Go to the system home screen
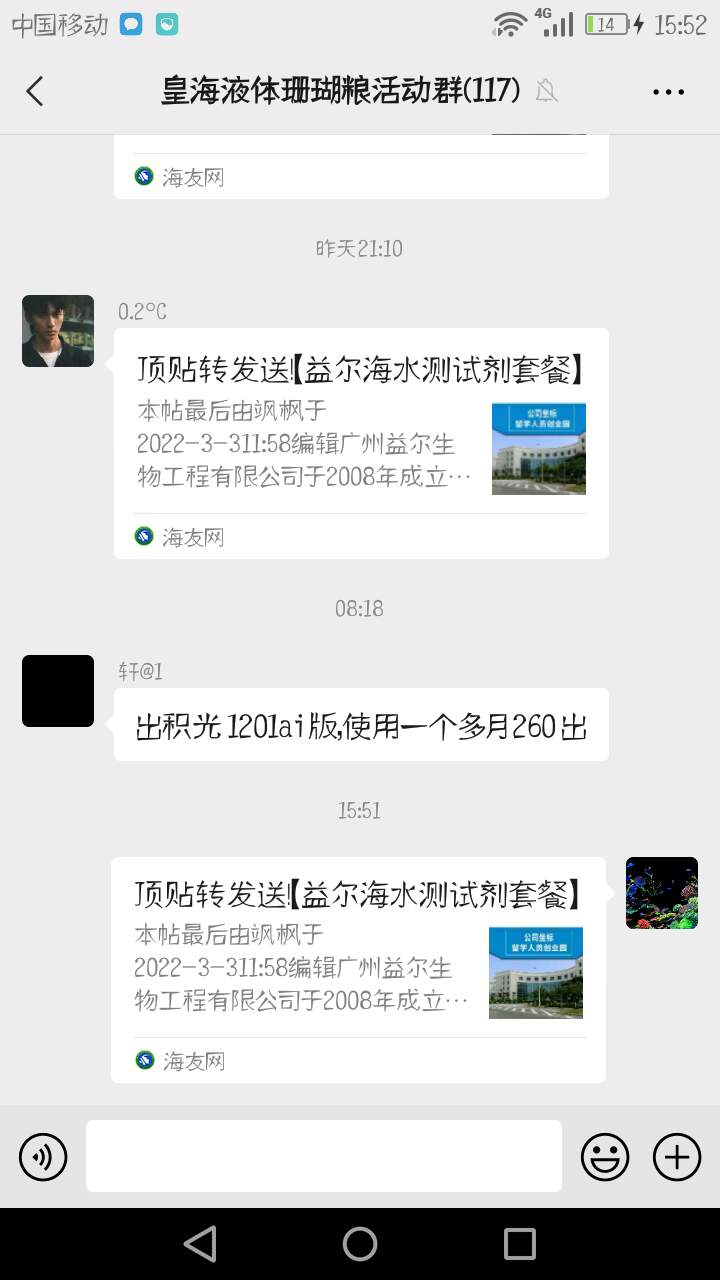The image size is (720, 1280). pyautogui.click(x=360, y=1244)
